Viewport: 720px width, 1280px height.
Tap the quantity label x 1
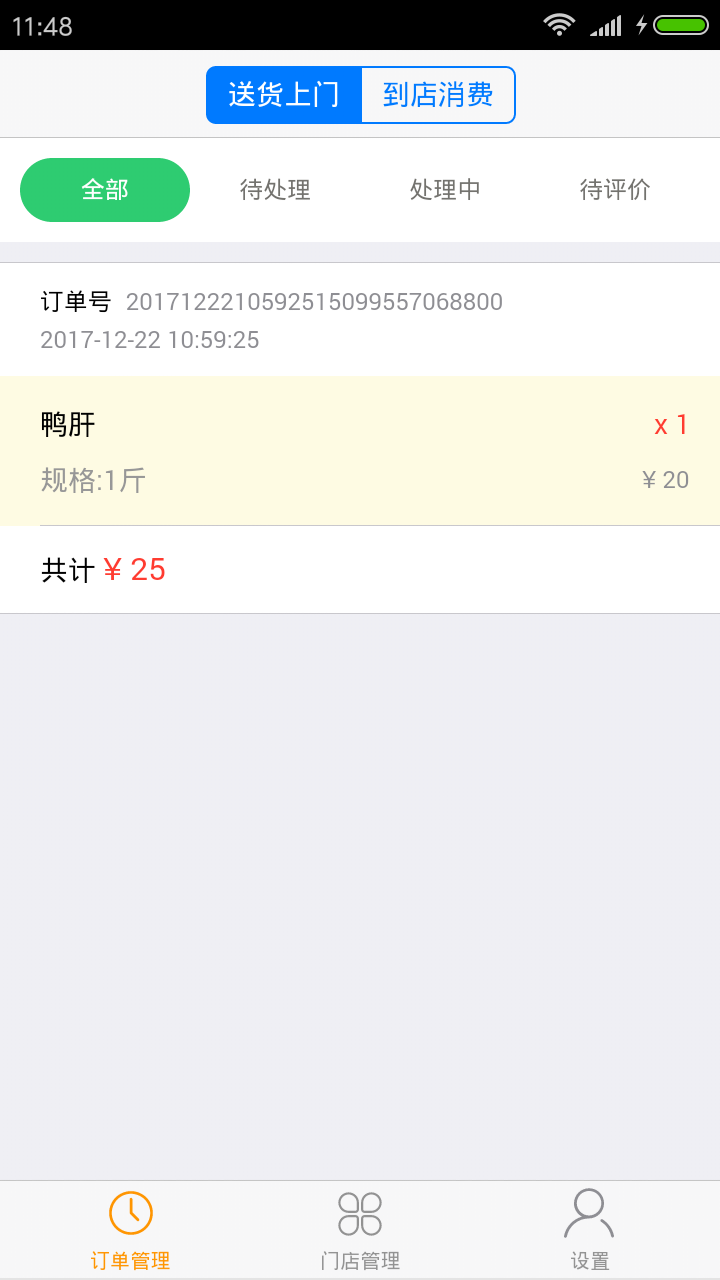[668, 424]
